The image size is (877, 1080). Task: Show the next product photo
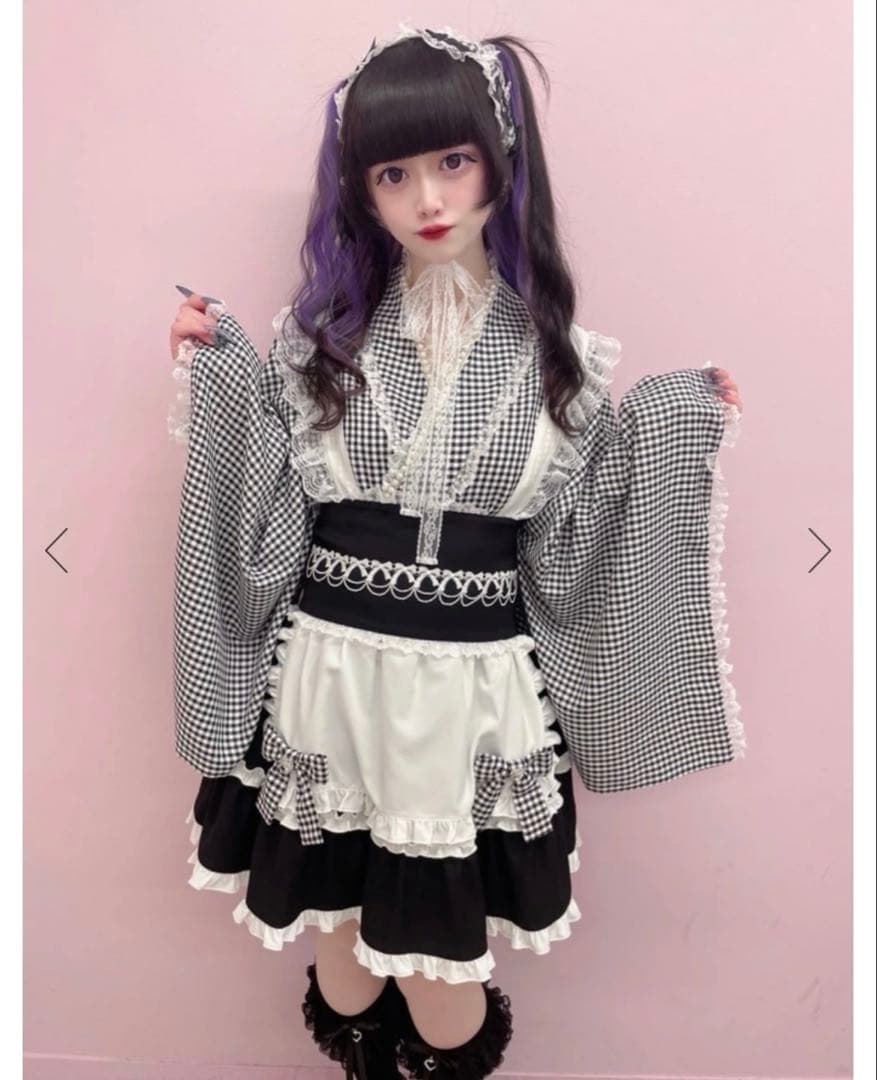coord(819,550)
